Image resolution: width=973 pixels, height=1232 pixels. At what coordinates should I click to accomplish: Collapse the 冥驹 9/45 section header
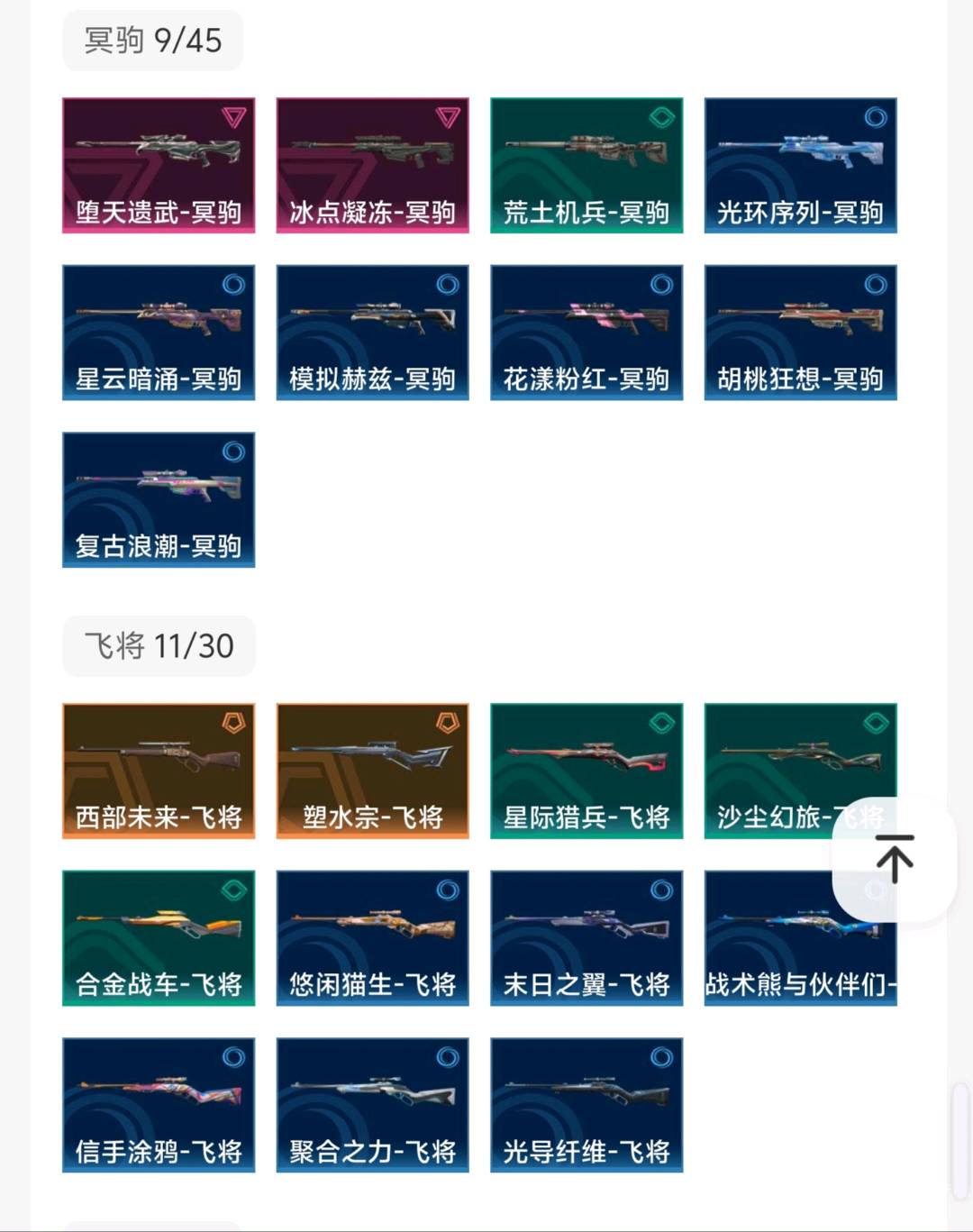click(153, 40)
